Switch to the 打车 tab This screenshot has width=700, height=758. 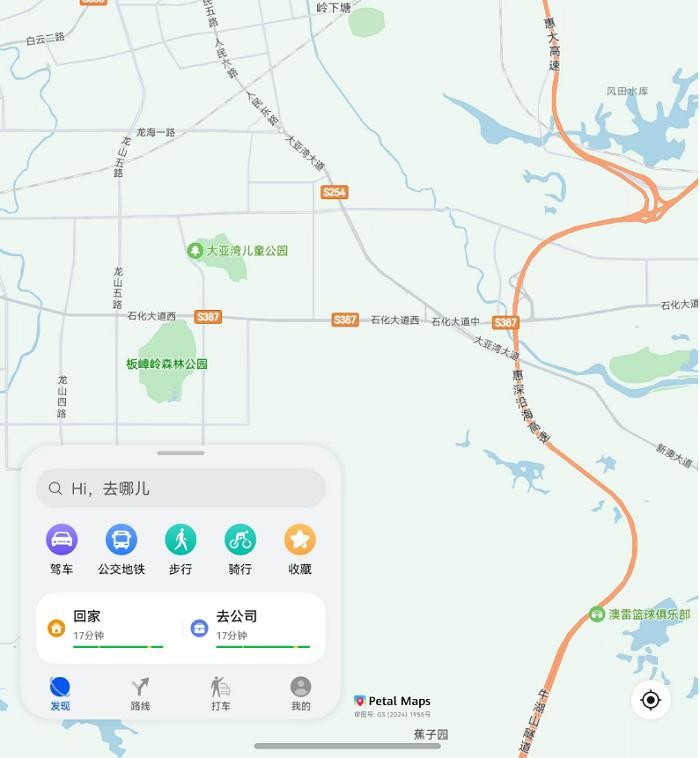click(x=220, y=693)
